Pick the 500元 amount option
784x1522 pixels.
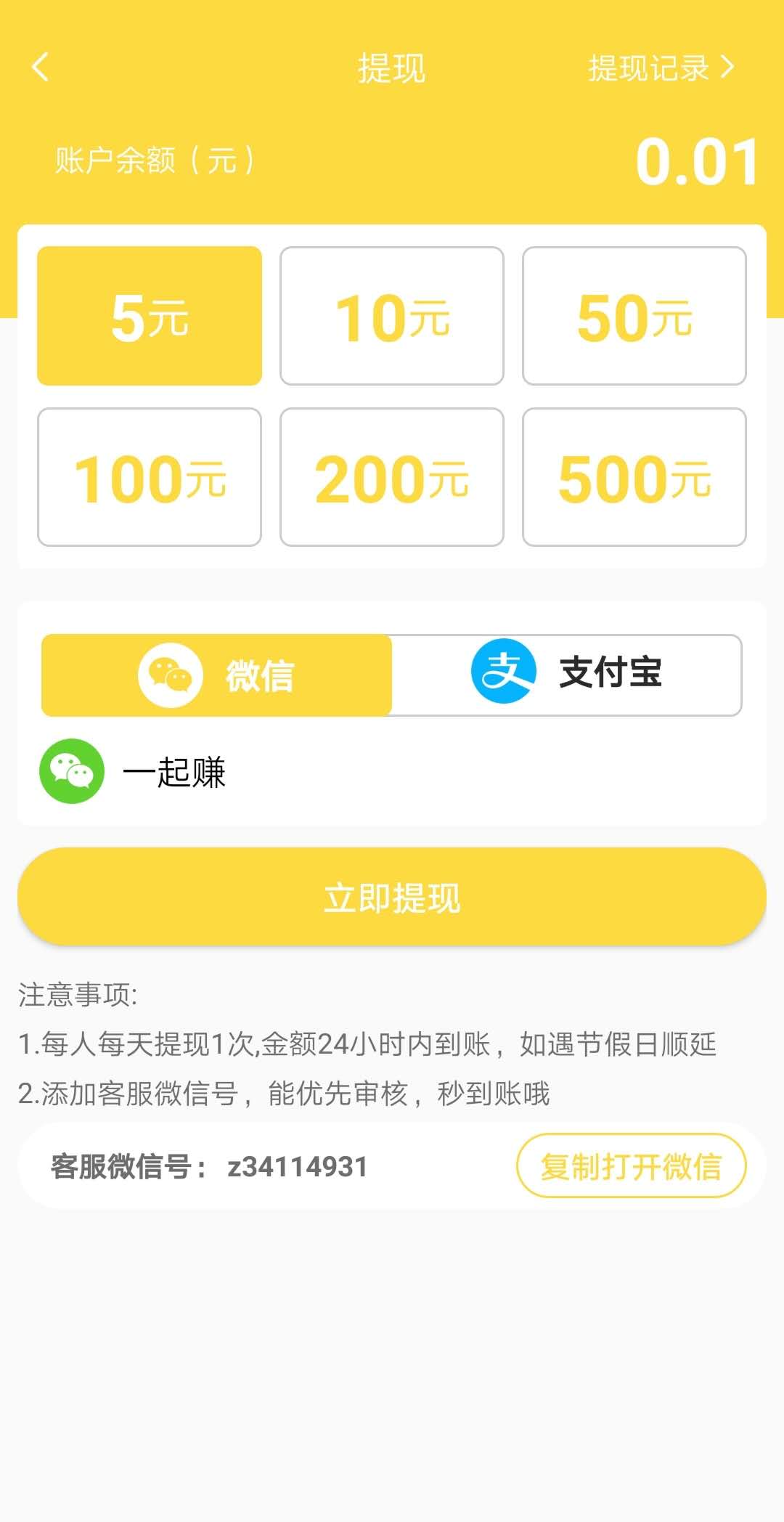[x=634, y=477]
